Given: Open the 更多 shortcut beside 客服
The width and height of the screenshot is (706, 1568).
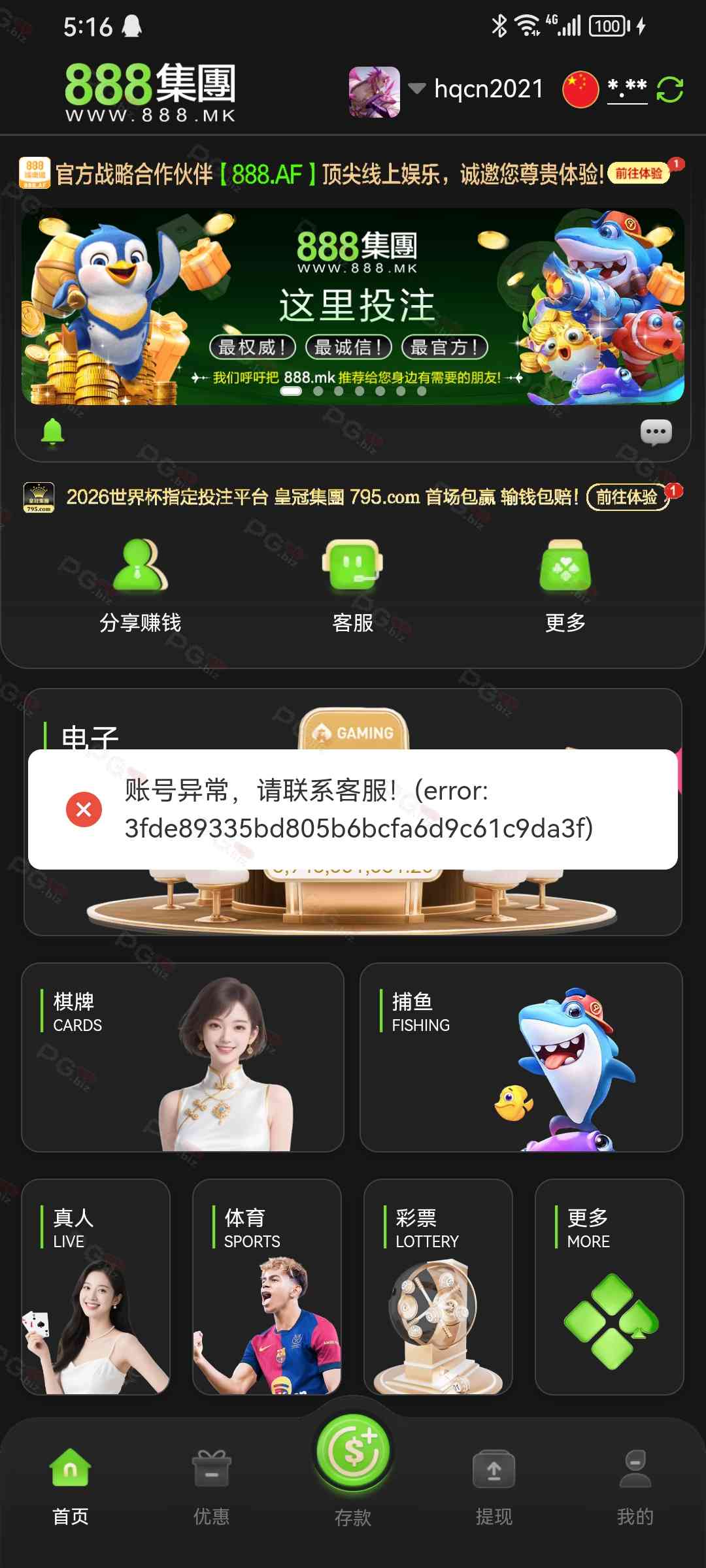Looking at the screenshot, I should coord(565,585).
